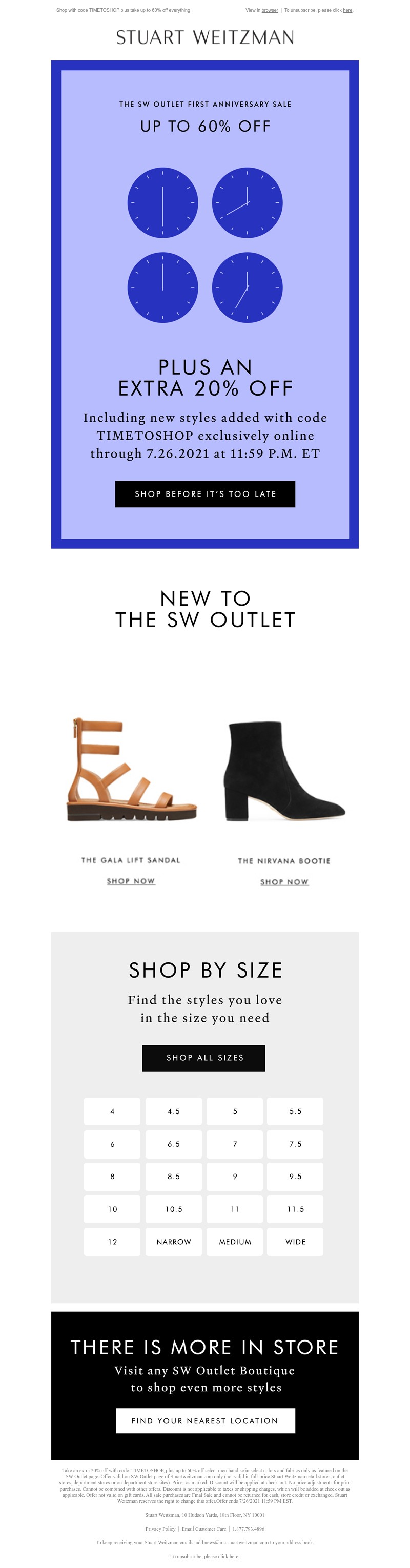Choose size 7
Image resolution: width=410 pixels, height=1568 pixels.
[x=235, y=1144]
